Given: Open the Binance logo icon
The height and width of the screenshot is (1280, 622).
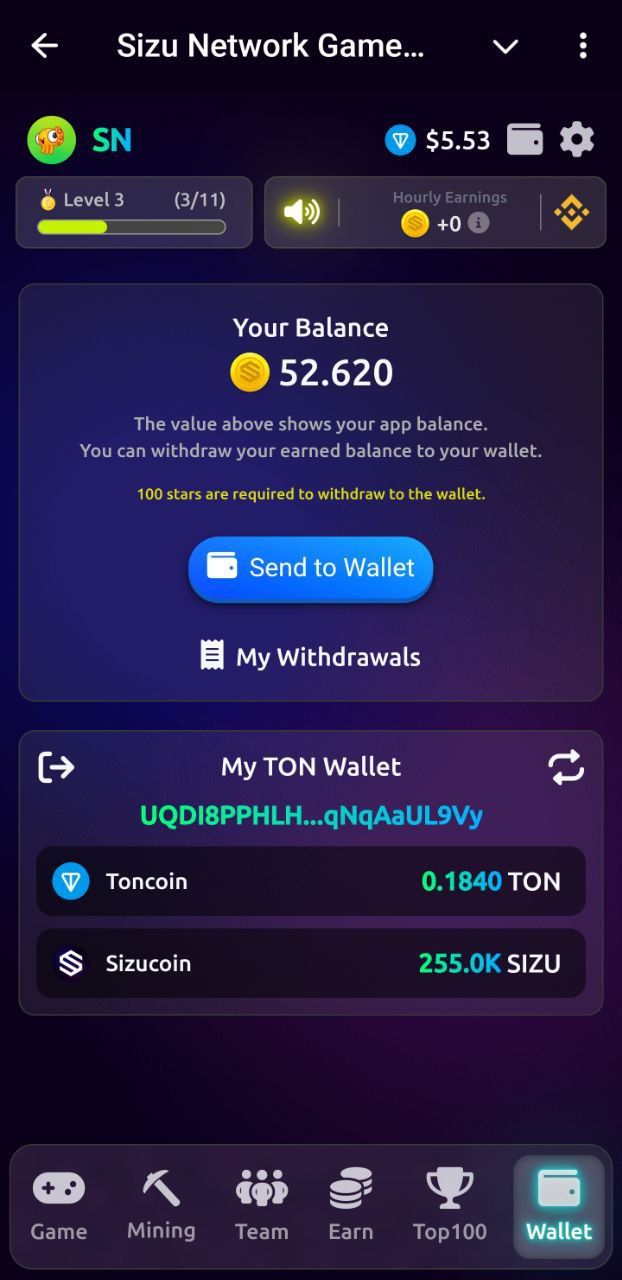Looking at the screenshot, I should [572, 212].
